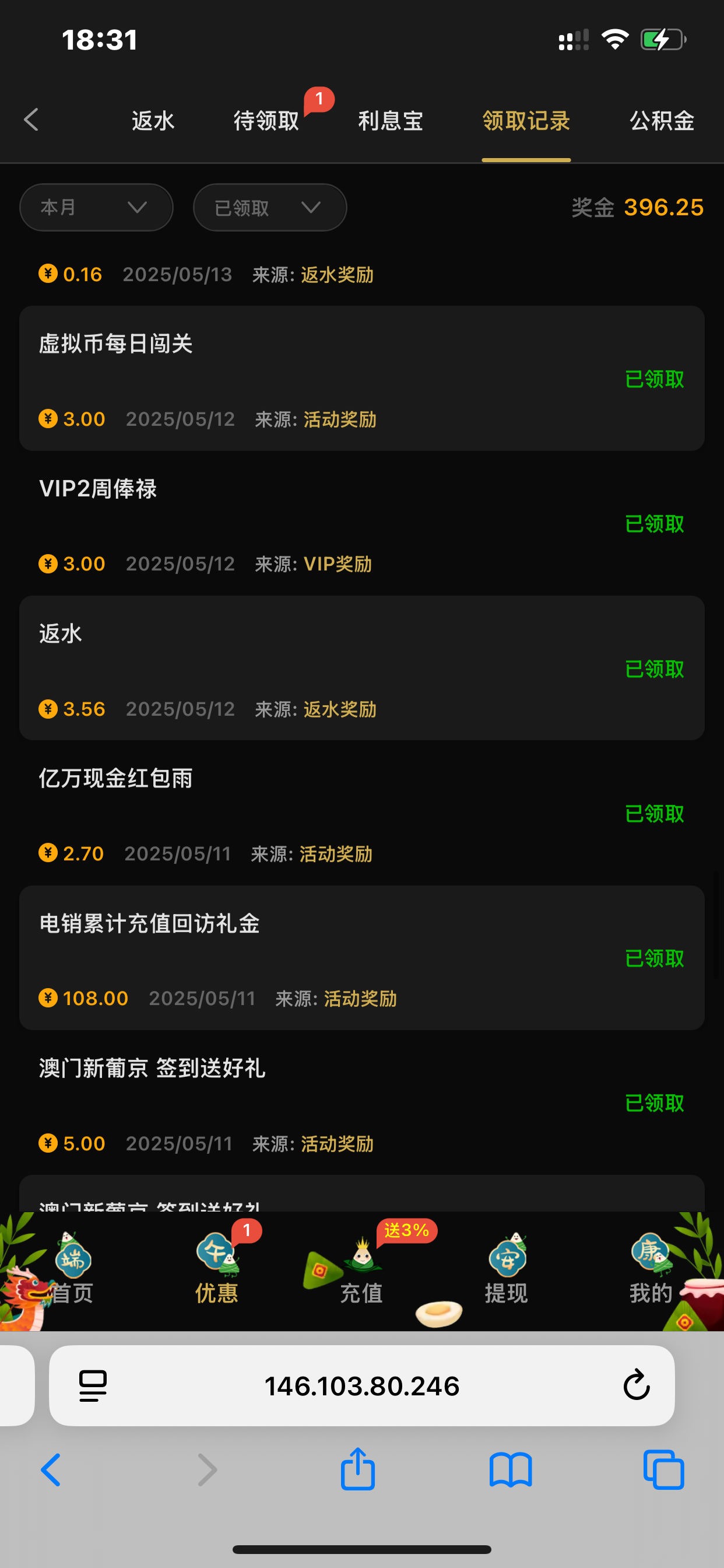Viewport: 724px width, 1568px height.
Task: Switch to the 返水 tab
Action: click(x=153, y=121)
